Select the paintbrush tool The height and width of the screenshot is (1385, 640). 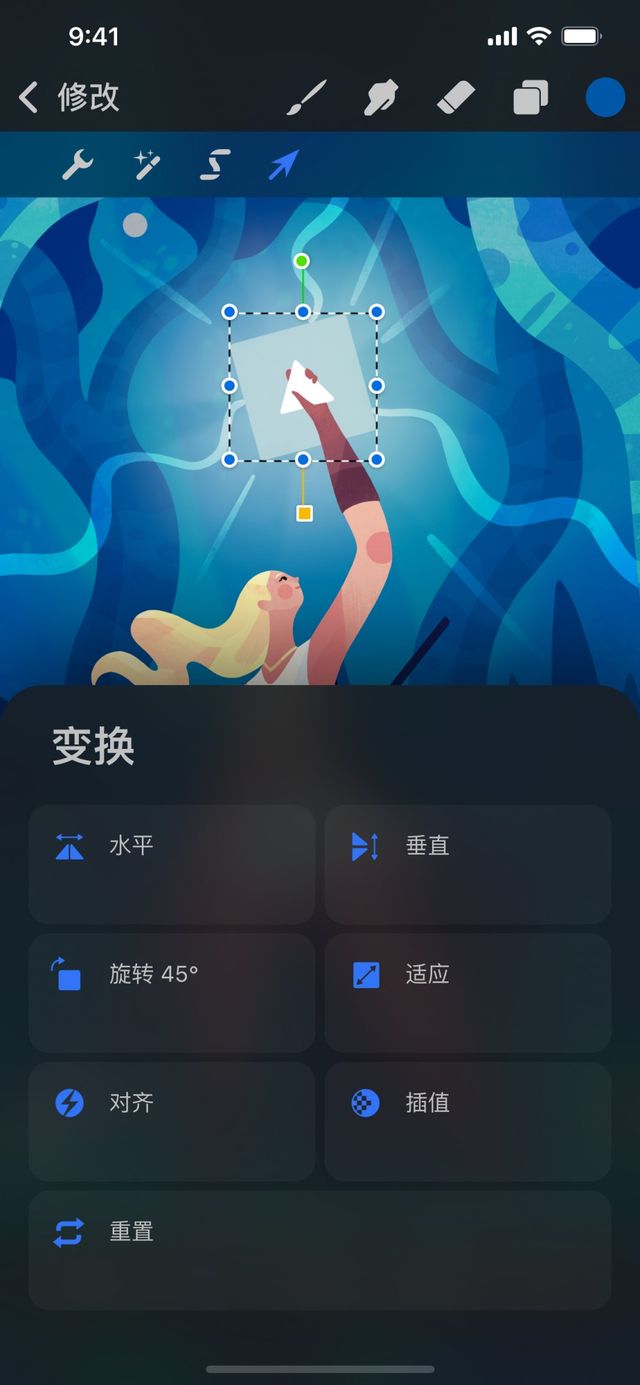[x=307, y=98]
